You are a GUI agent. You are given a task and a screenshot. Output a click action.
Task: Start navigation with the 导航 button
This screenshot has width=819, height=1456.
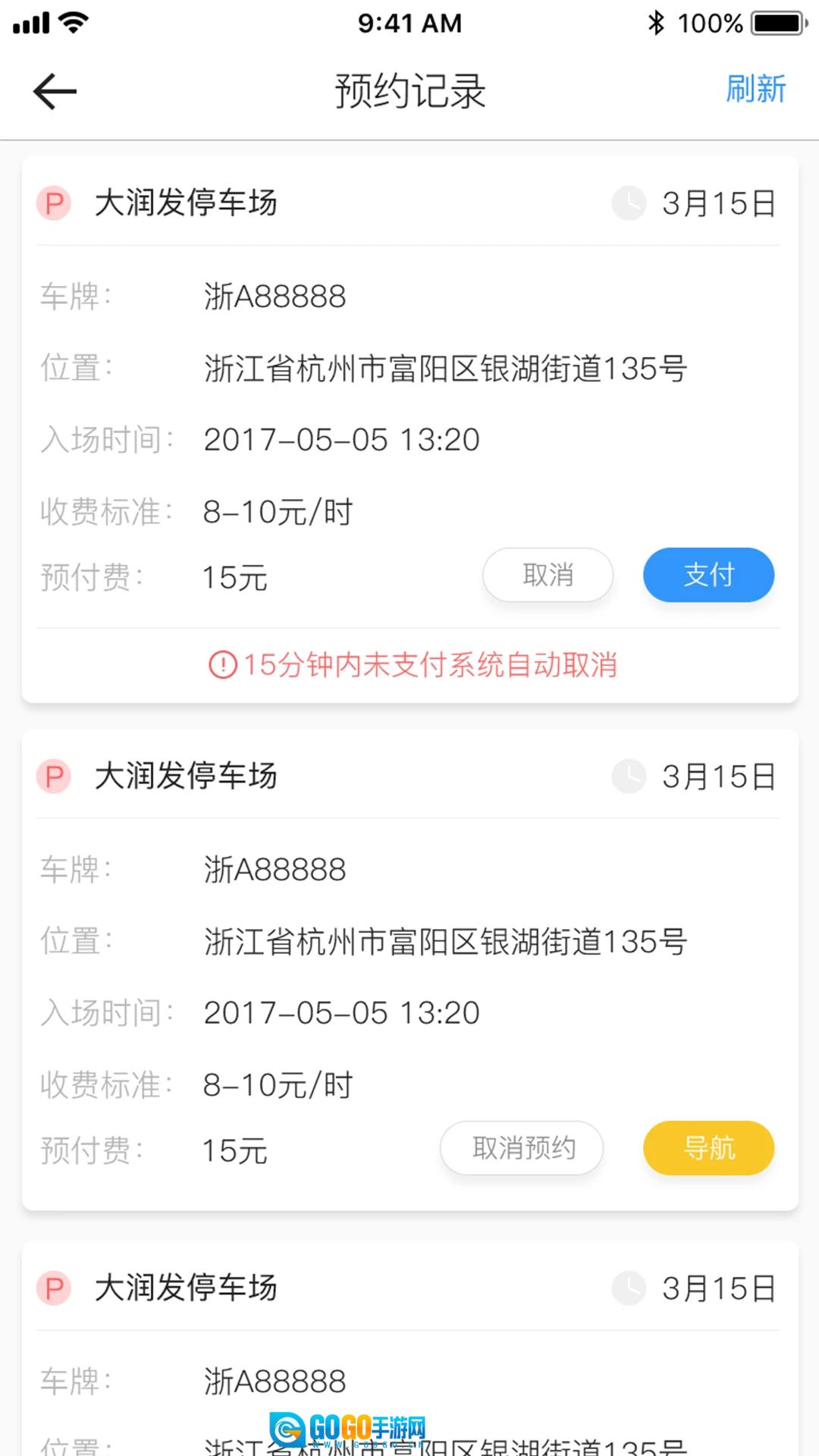(708, 1148)
